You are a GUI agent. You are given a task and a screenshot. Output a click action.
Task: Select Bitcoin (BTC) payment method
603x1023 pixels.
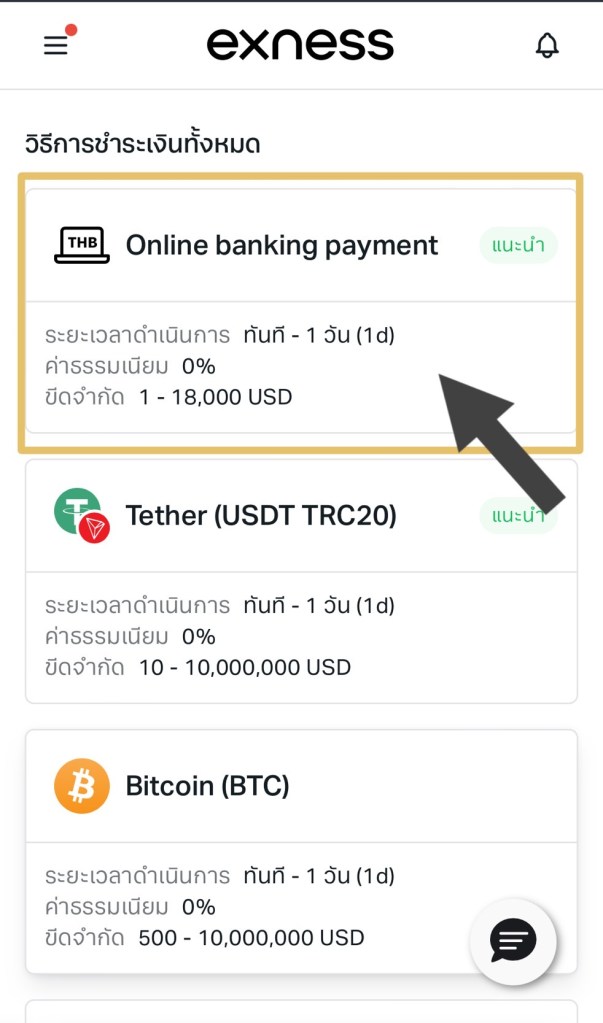tap(207, 787)
